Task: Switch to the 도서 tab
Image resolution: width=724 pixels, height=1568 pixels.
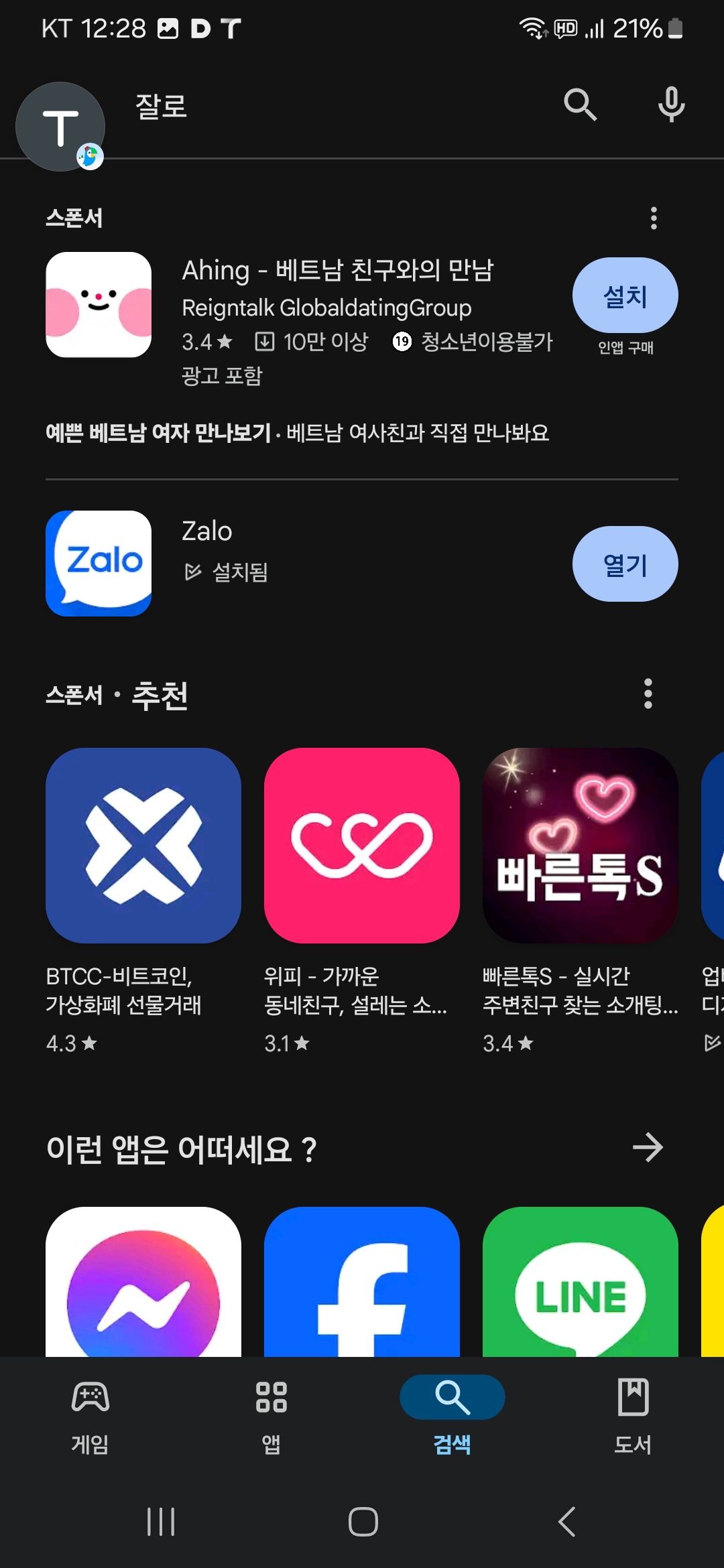Action: [x=633, y=1415]
